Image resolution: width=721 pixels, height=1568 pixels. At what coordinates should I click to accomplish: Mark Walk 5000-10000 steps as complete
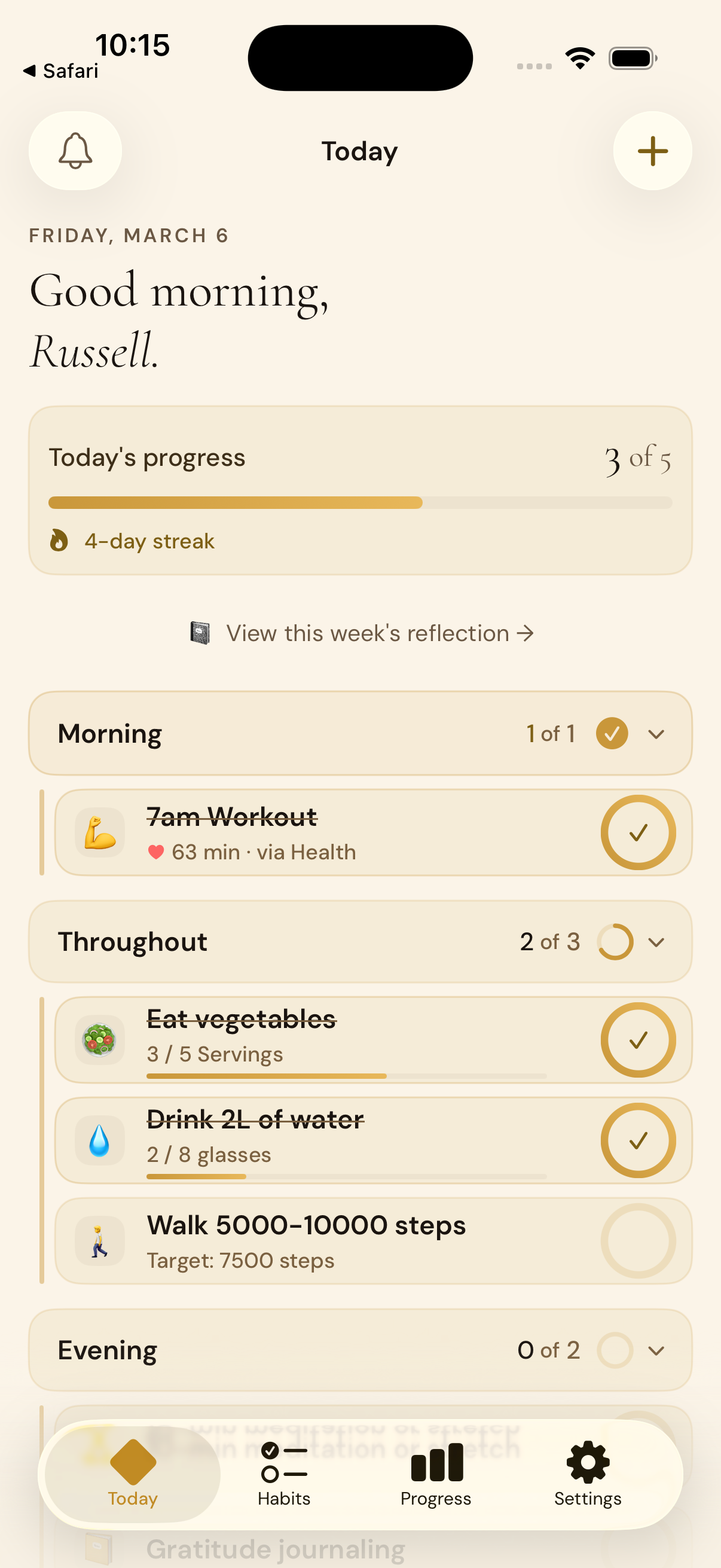pyautogui.click(x=640, y=1241)
